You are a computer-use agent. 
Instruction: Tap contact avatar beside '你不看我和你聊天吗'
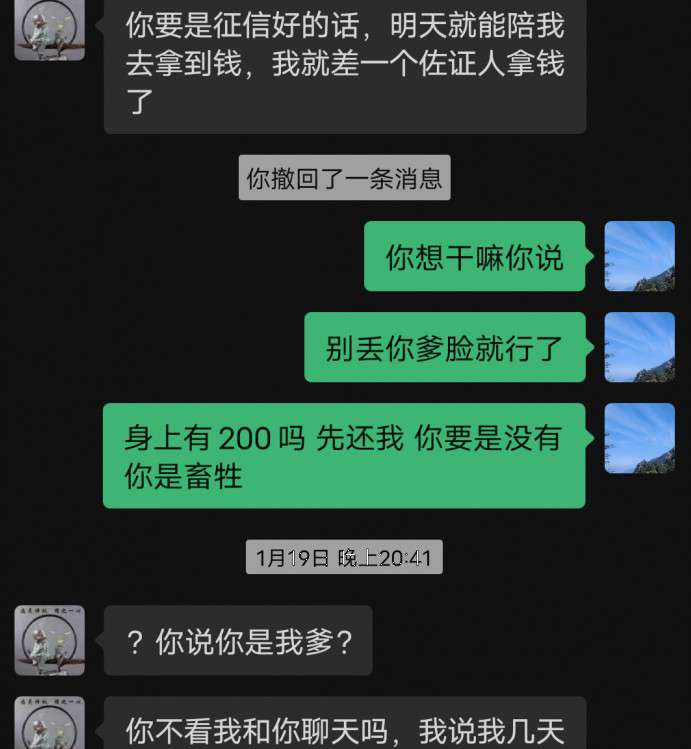click(x=49, y=724)
